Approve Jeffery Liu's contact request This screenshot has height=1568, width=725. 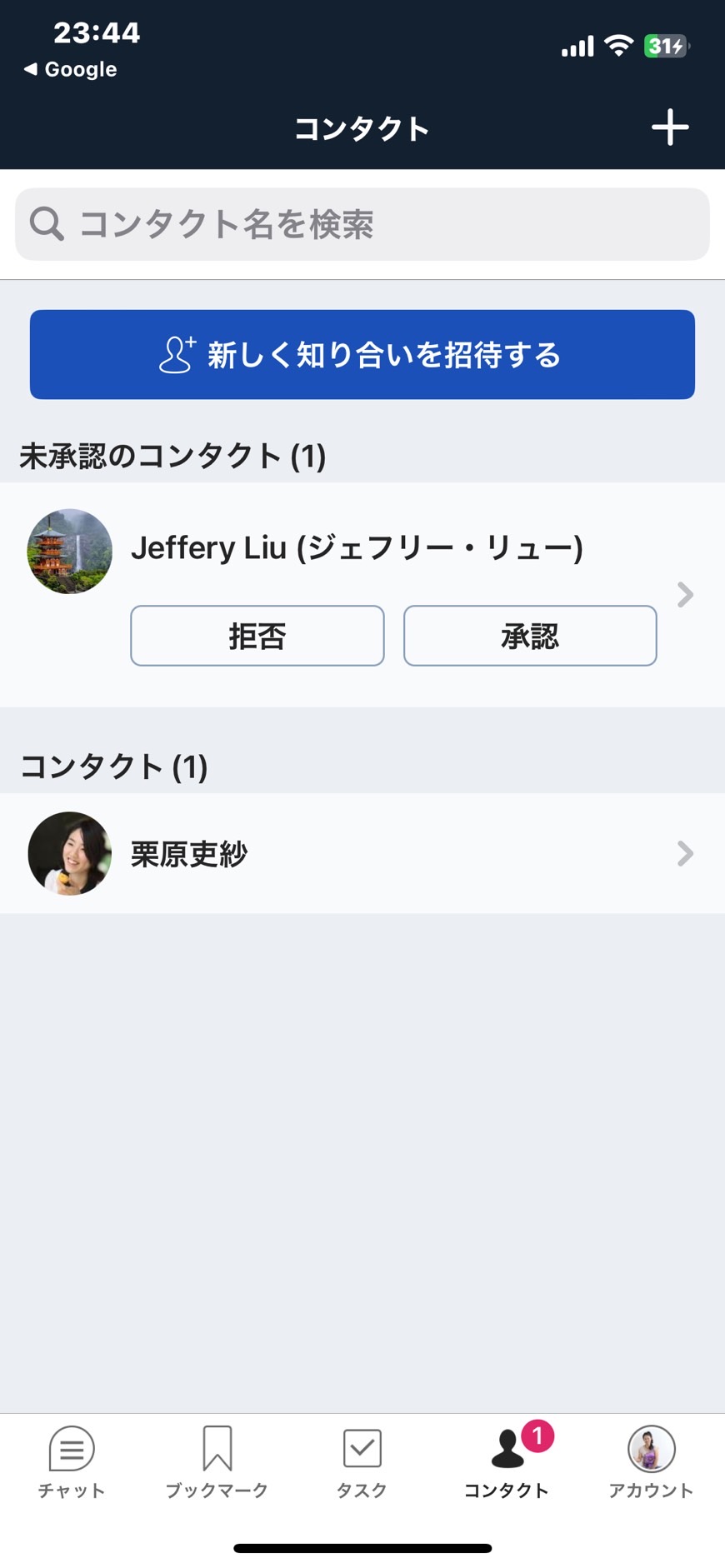pyautogui.click(x=530, y=636)
